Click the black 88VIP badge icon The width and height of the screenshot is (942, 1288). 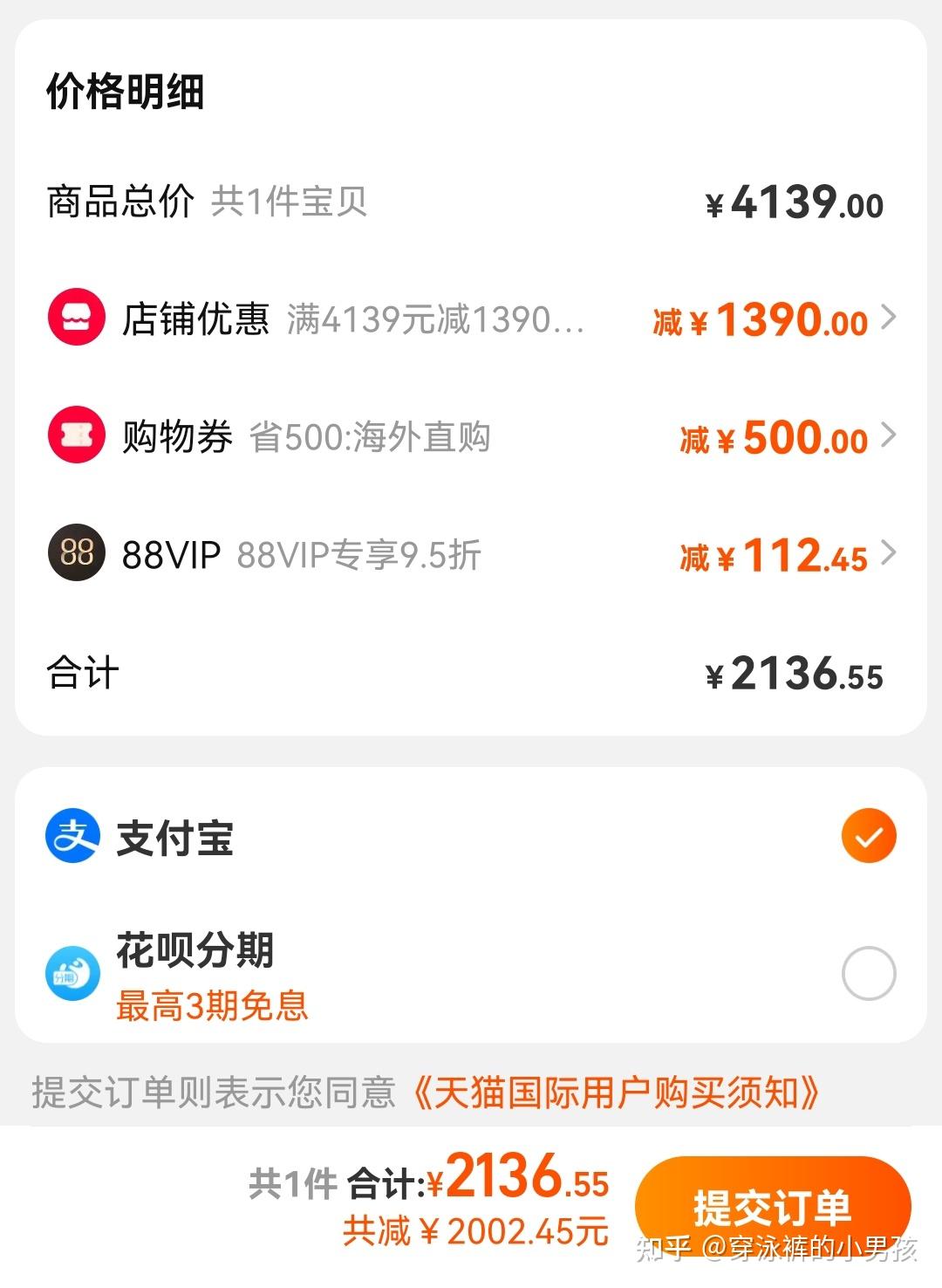point(77,553)
